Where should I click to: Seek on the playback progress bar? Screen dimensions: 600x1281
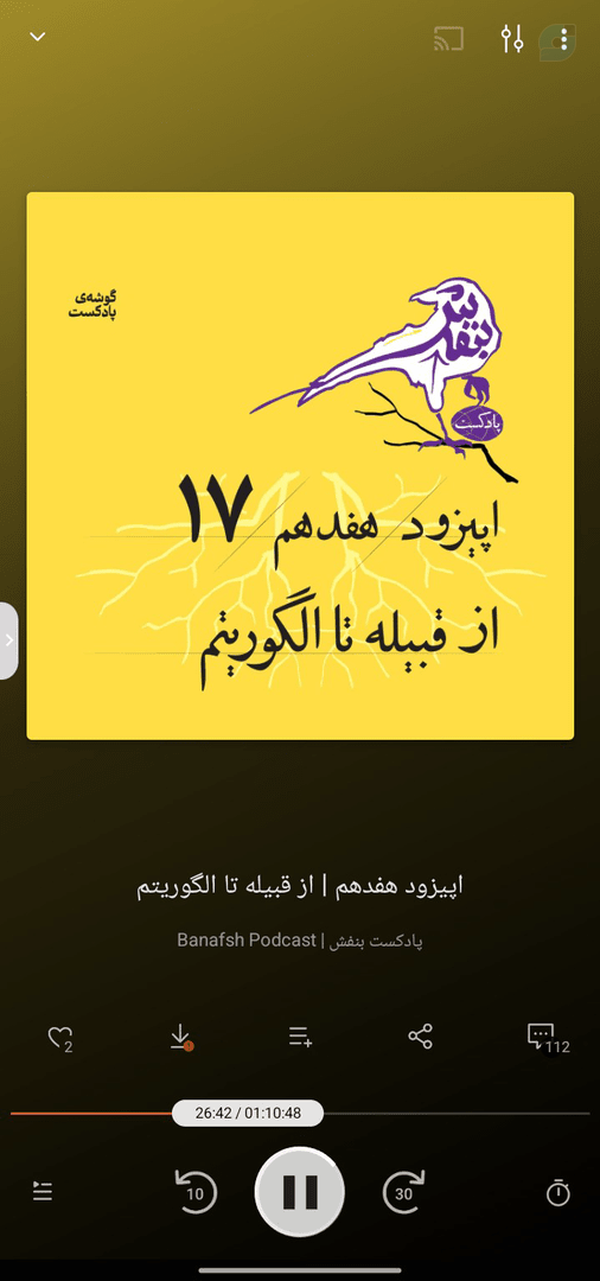pyautogui.click(x=300, y=1113)
